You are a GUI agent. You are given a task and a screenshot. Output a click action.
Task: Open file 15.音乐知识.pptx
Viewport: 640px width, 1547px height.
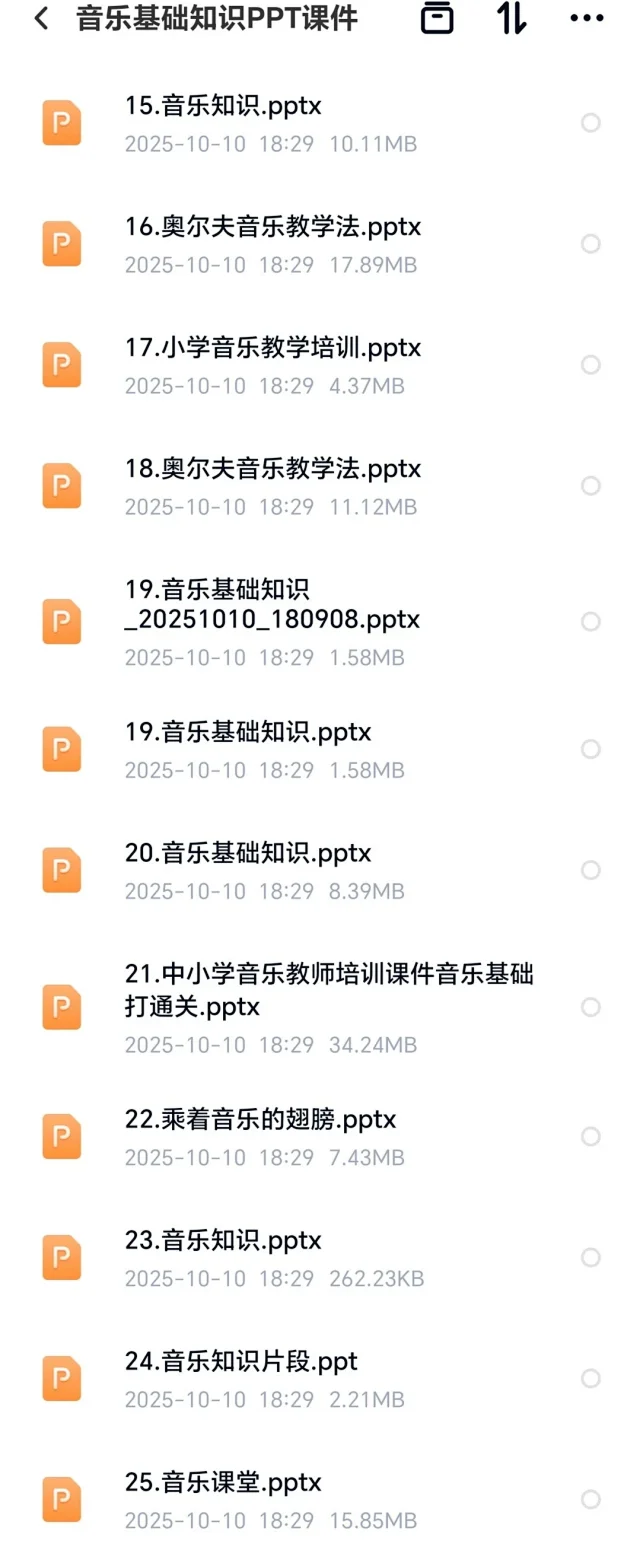[223, 106]
